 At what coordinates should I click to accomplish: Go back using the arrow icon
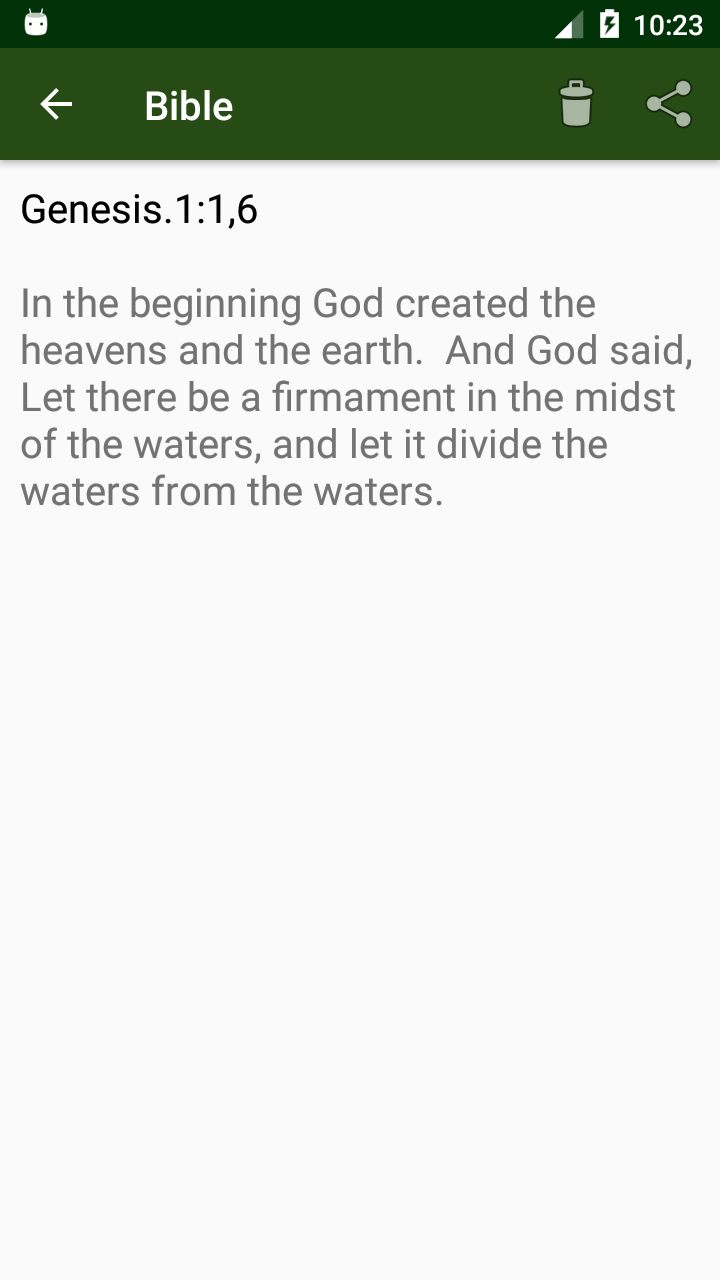click(x=56, y=104)
